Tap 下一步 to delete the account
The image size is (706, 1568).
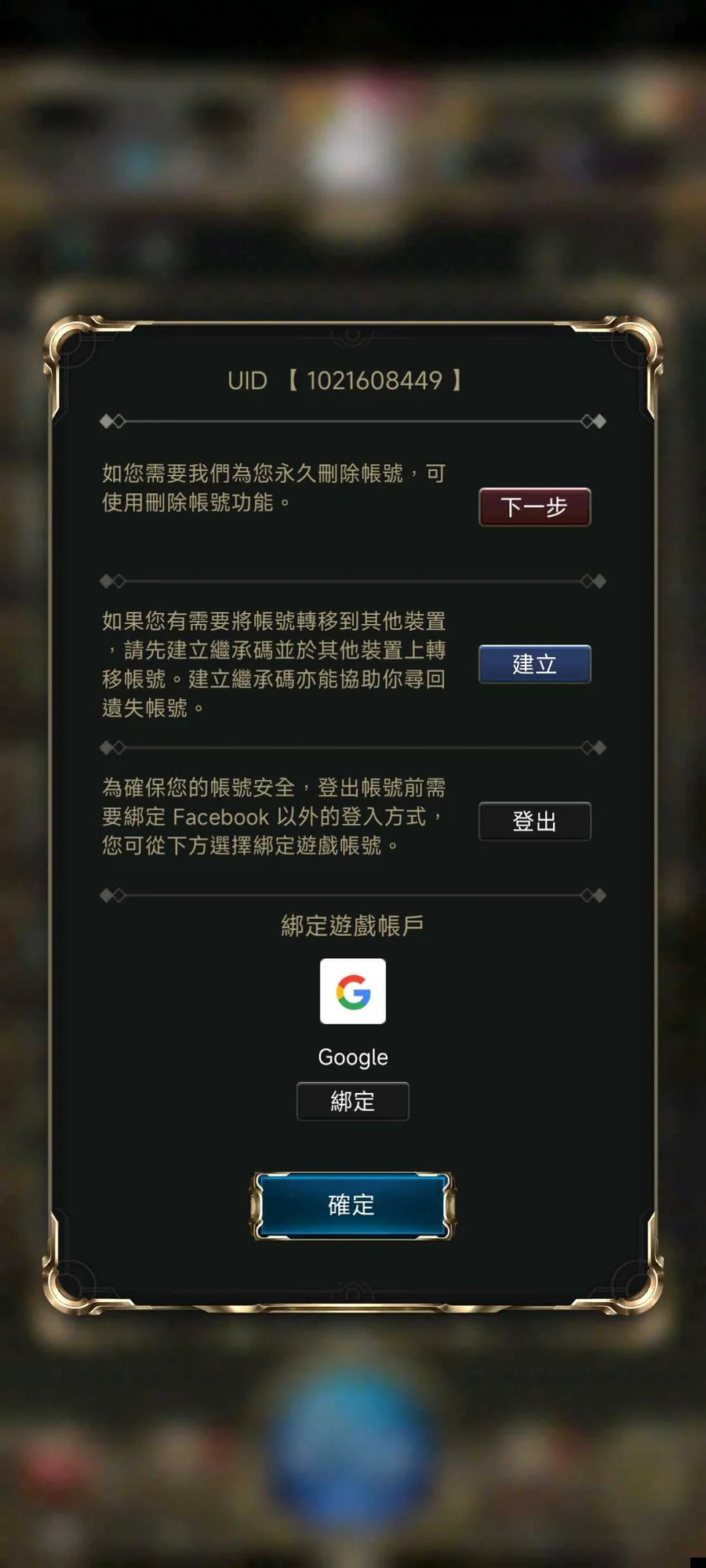534,507
